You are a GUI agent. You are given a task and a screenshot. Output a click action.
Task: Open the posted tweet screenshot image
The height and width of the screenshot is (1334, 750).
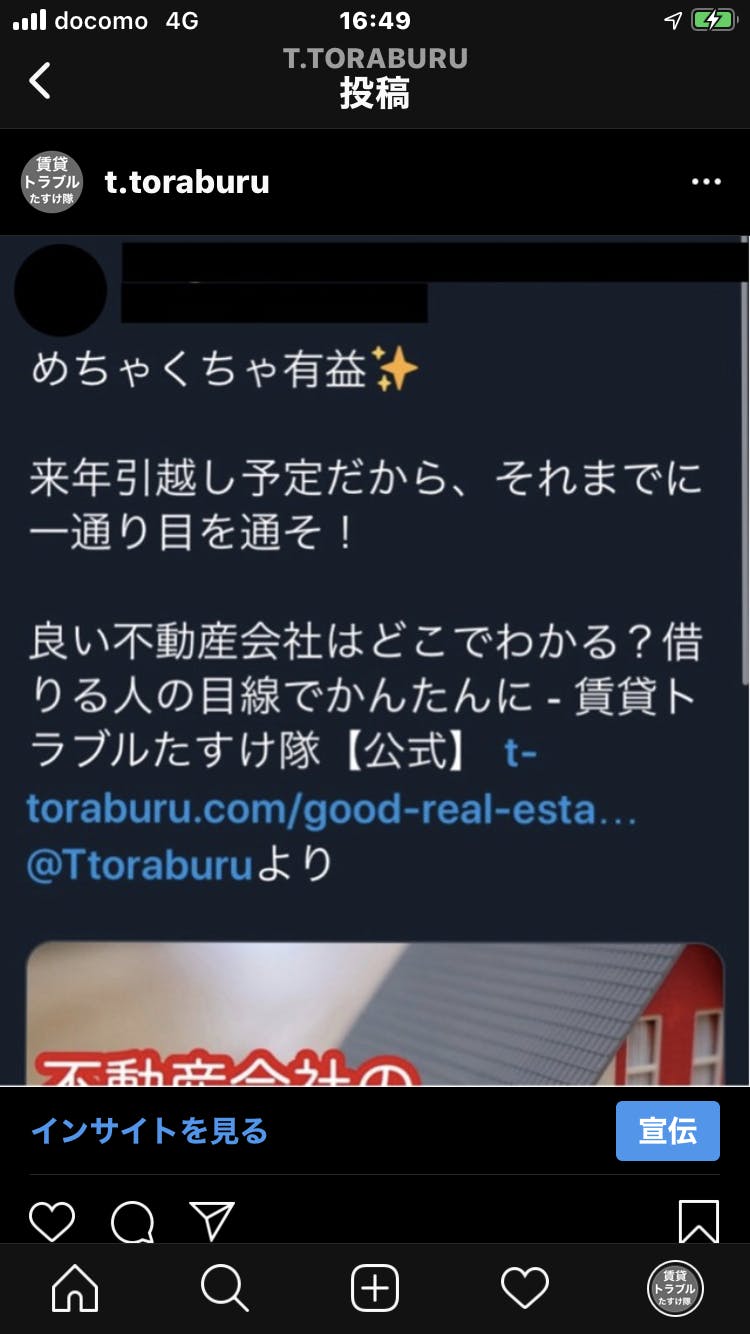pos(375,660)
